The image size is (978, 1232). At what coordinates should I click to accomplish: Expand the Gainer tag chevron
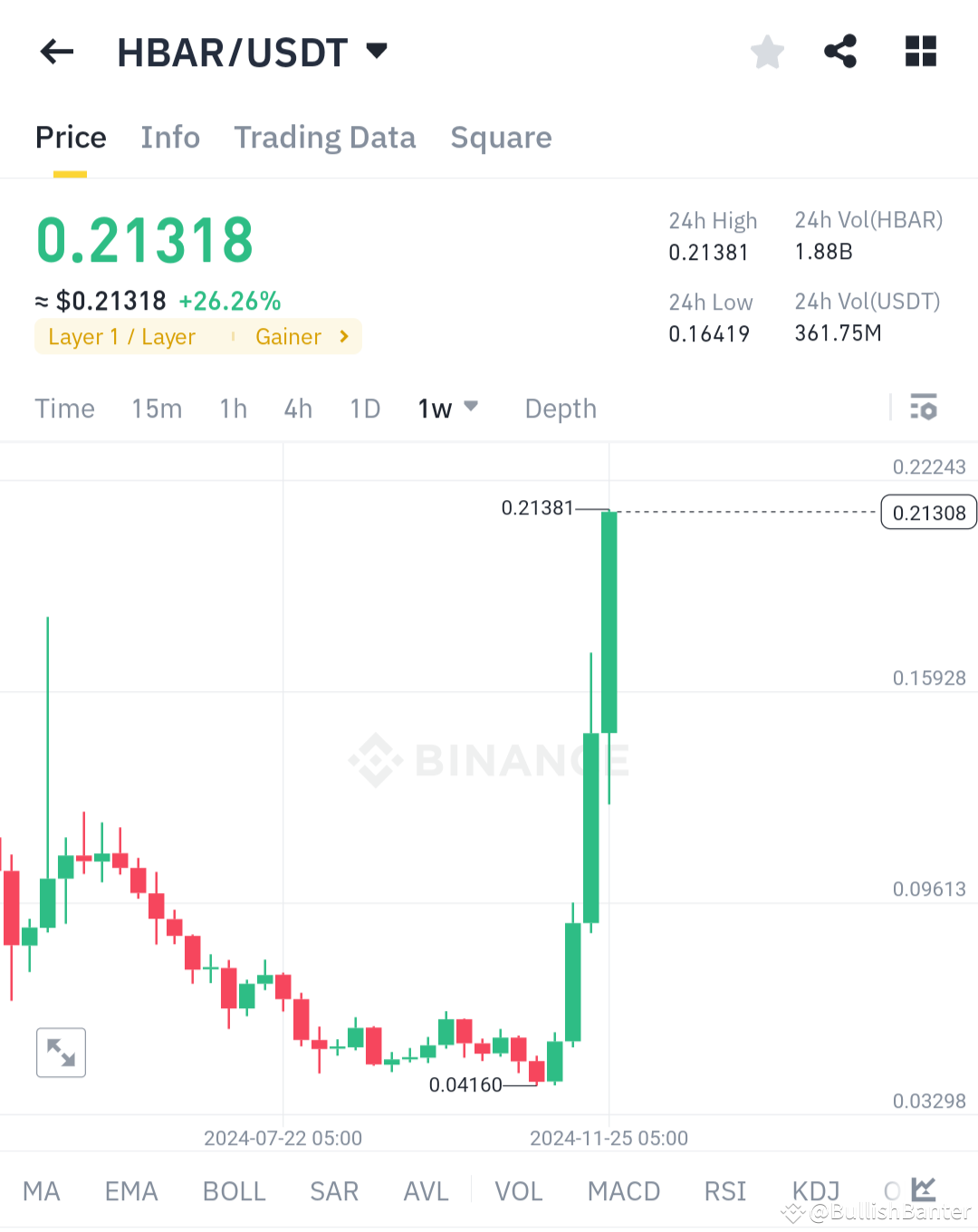pos(343,336)
